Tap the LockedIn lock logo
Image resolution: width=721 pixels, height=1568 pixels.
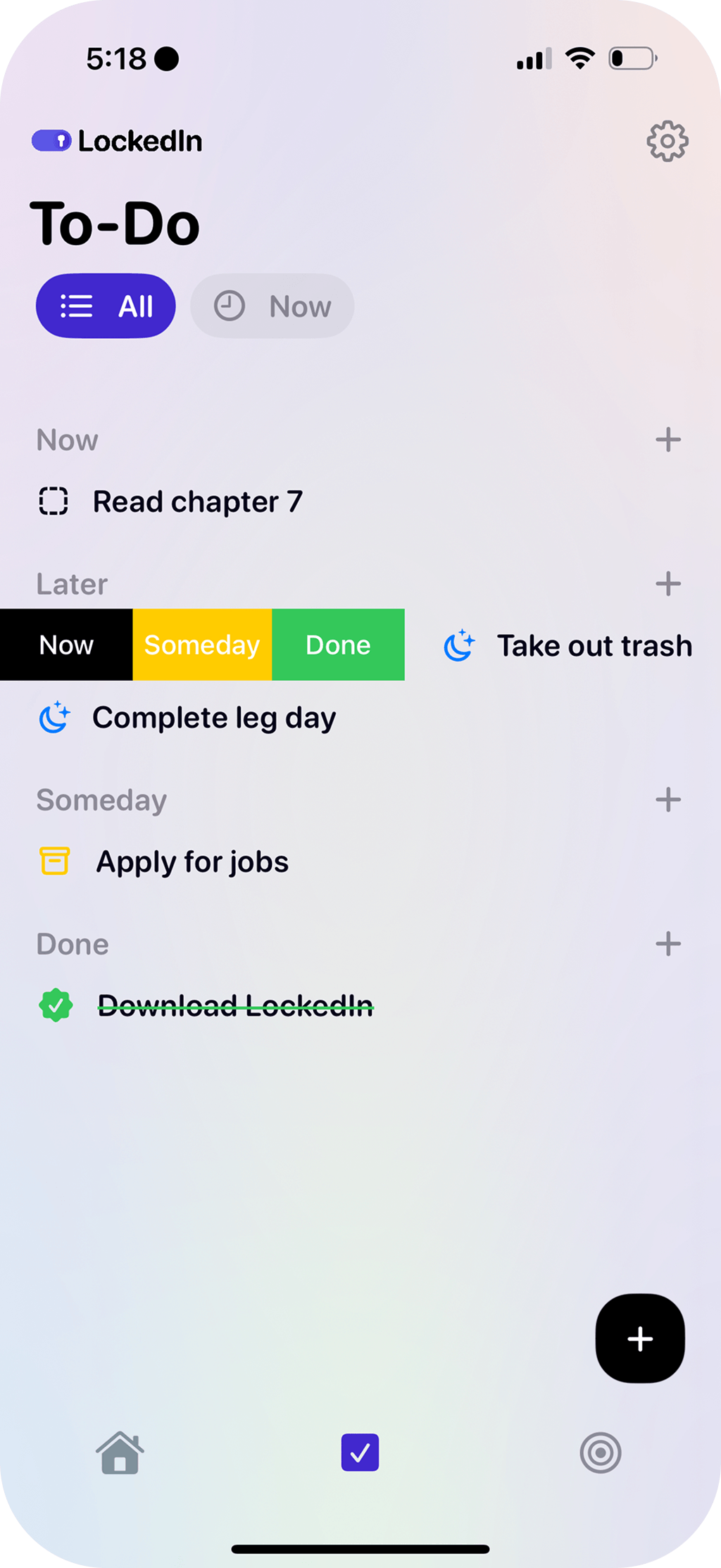click(x=51, y=141)
